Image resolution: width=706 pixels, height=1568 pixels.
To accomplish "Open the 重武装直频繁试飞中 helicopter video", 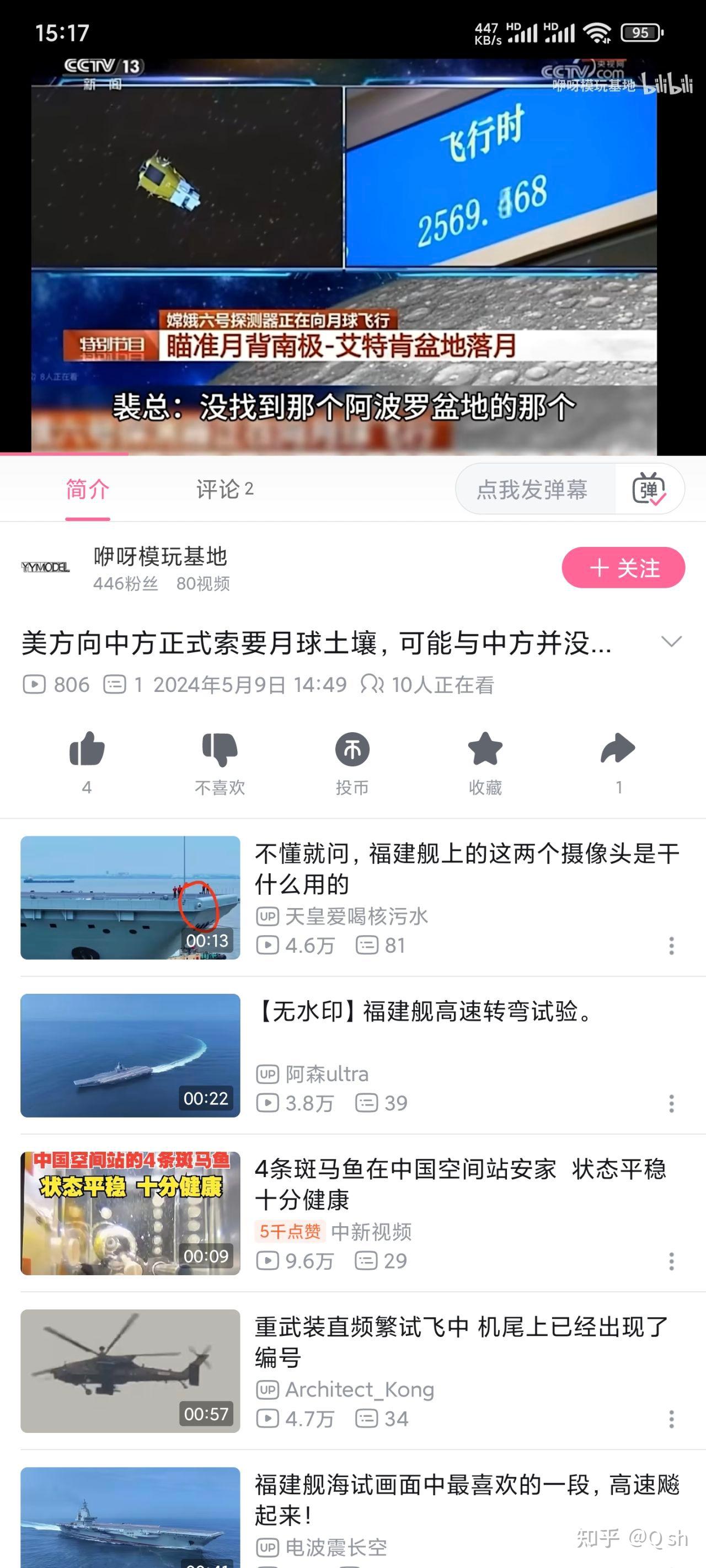I will [x=461, y=1342].
